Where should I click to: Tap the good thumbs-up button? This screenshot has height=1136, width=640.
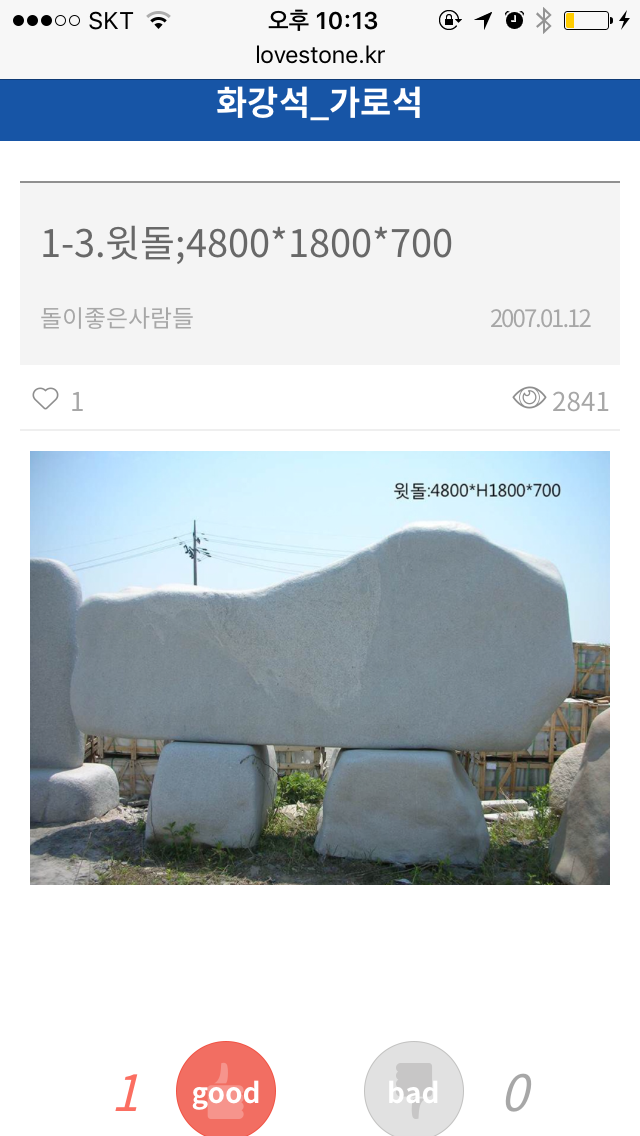(x=226, y=1091)
